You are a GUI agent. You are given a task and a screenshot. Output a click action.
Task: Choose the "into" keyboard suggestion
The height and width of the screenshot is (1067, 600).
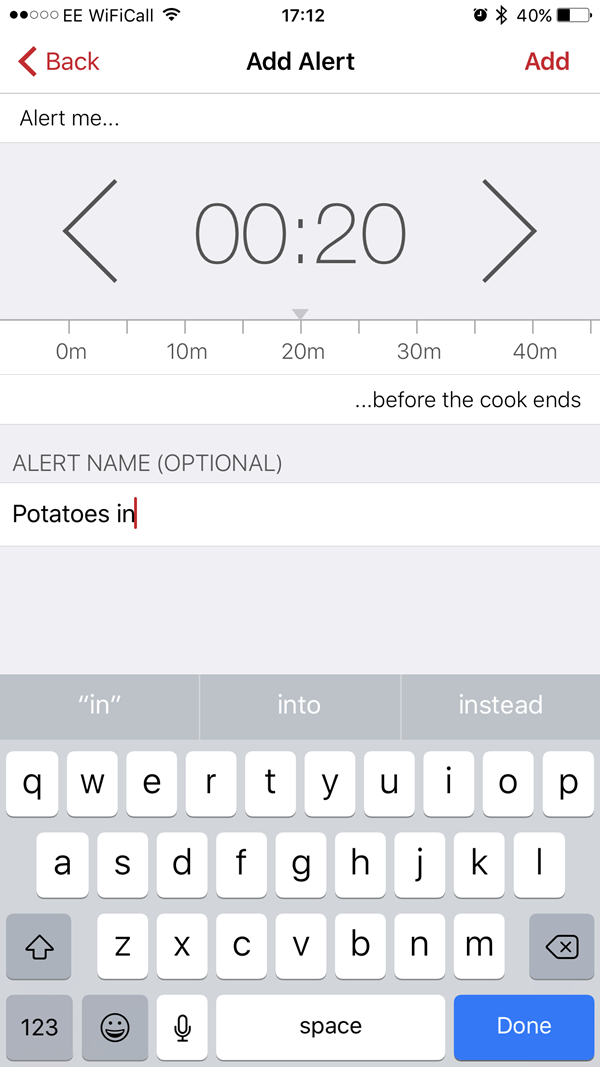(299, 705)
